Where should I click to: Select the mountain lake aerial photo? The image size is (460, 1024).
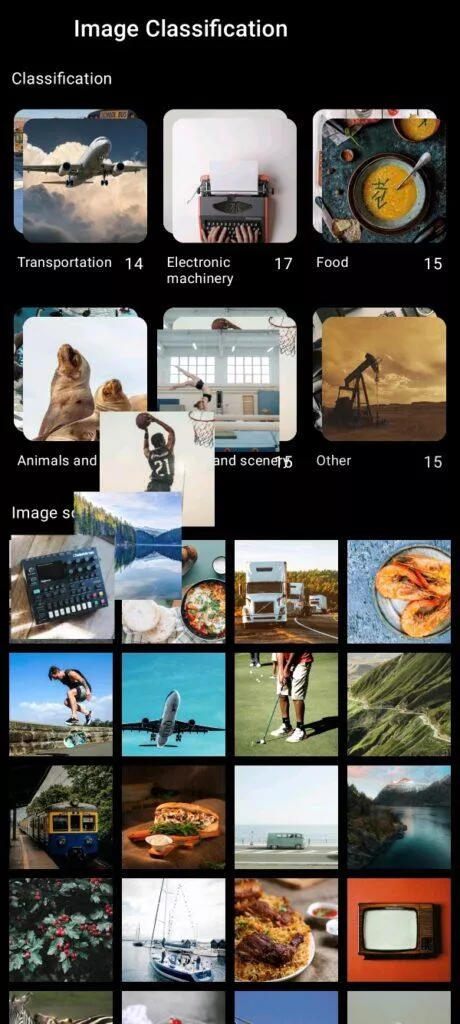(399, 817)
